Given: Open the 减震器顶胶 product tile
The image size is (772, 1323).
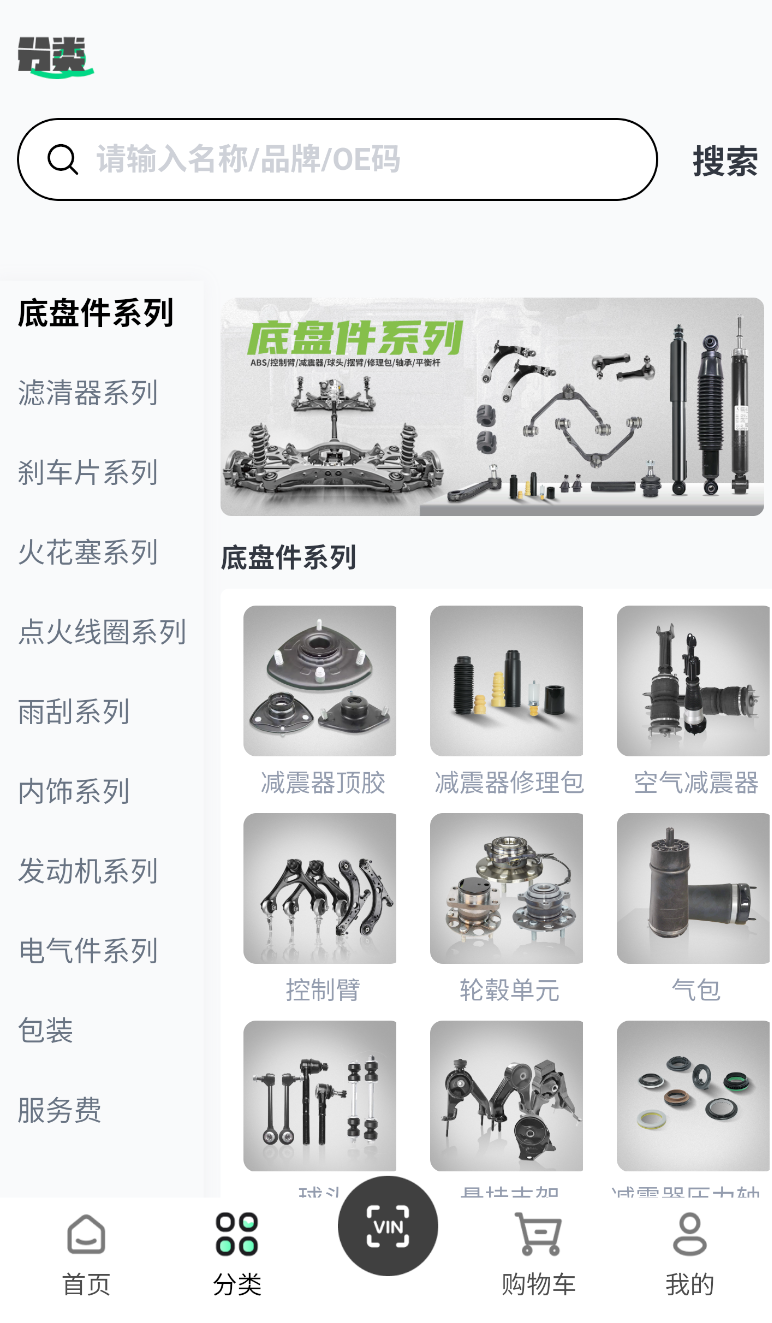Looking at the screenshot, I should tap(320, 700).
